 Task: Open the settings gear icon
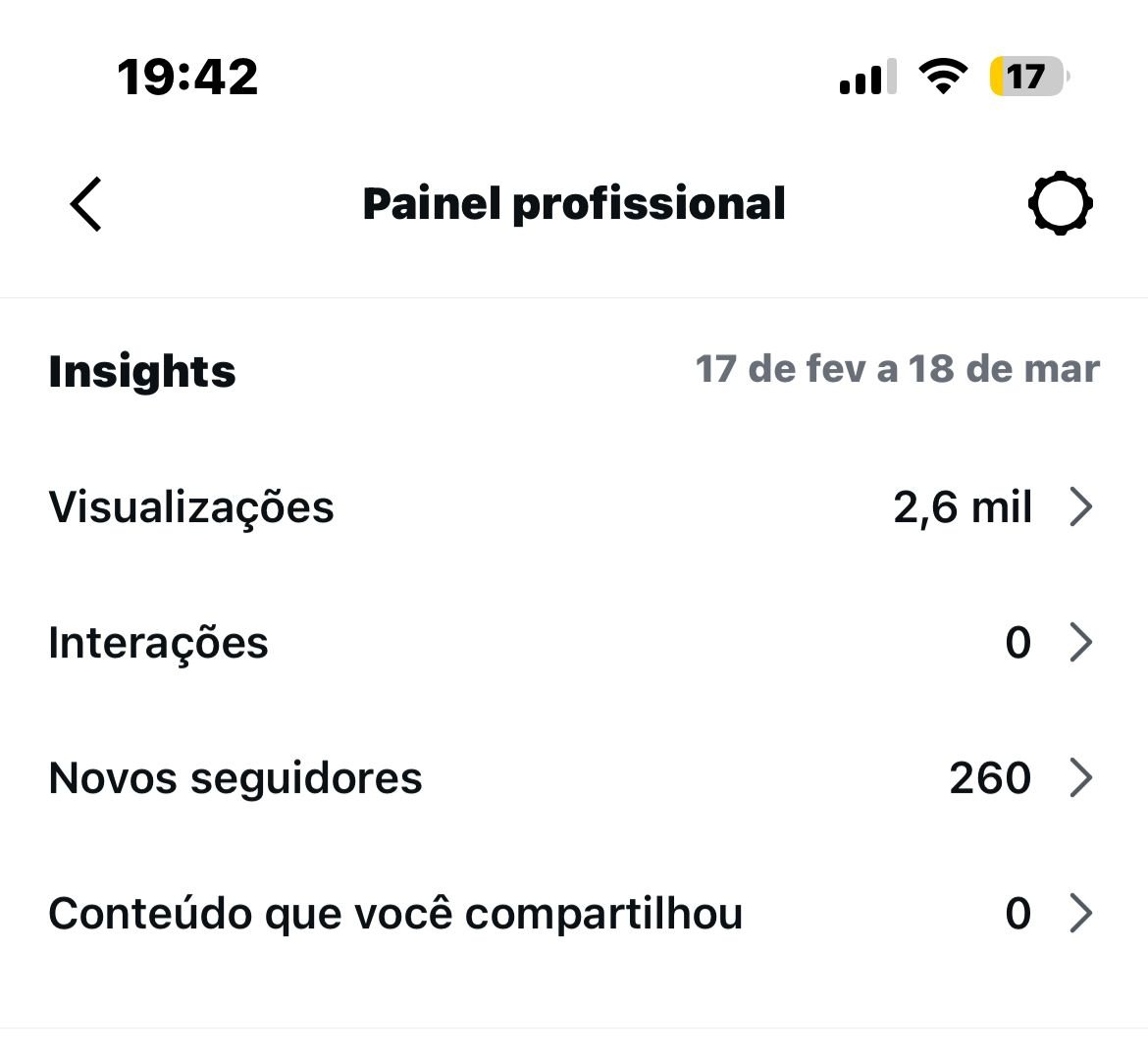tap(1061, 204)
